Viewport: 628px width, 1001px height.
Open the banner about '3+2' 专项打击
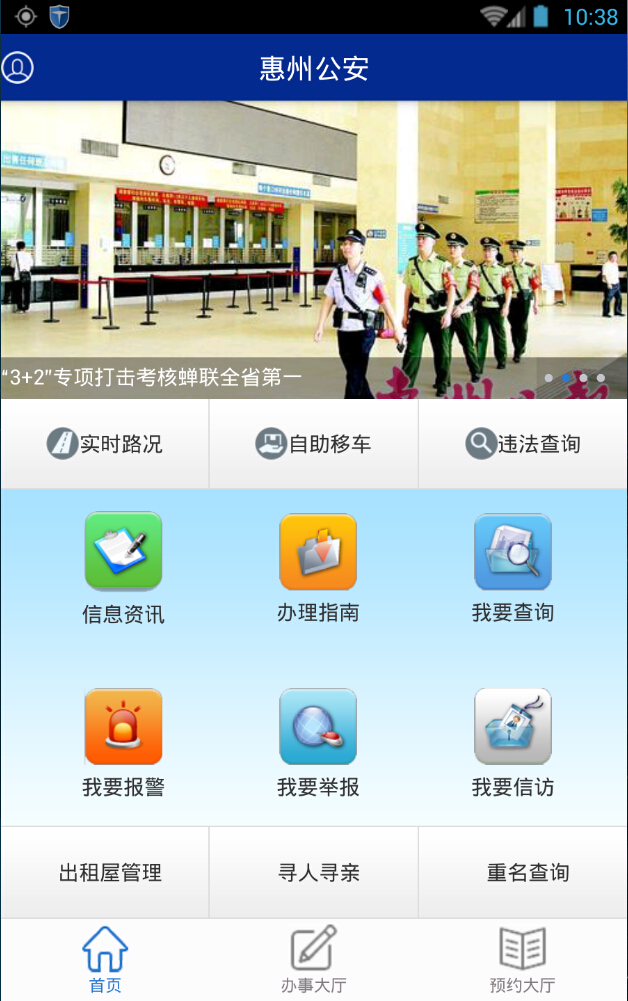pos(313,250)
